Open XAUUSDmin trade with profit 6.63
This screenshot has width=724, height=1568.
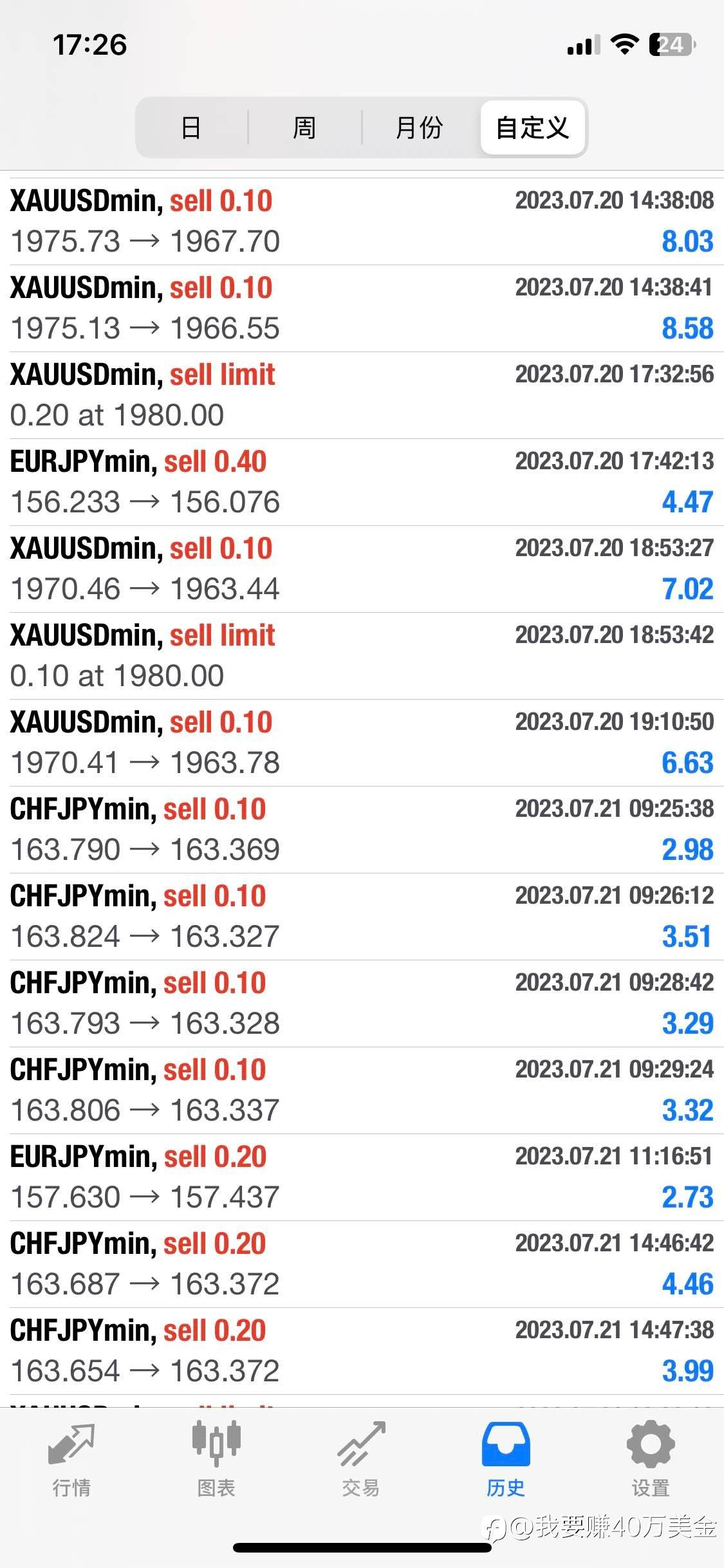pos(362,743)
